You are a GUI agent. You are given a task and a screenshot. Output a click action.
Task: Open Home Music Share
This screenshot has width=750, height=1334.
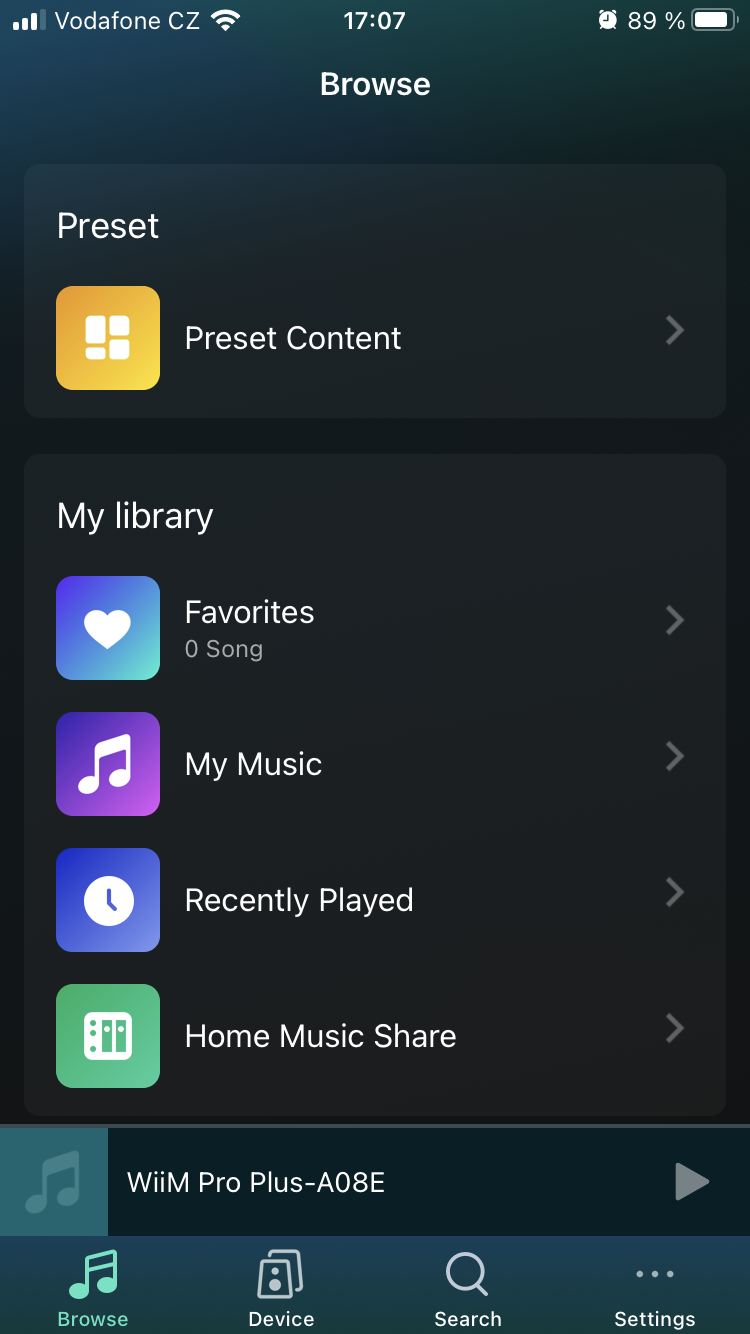[375, 1036]
